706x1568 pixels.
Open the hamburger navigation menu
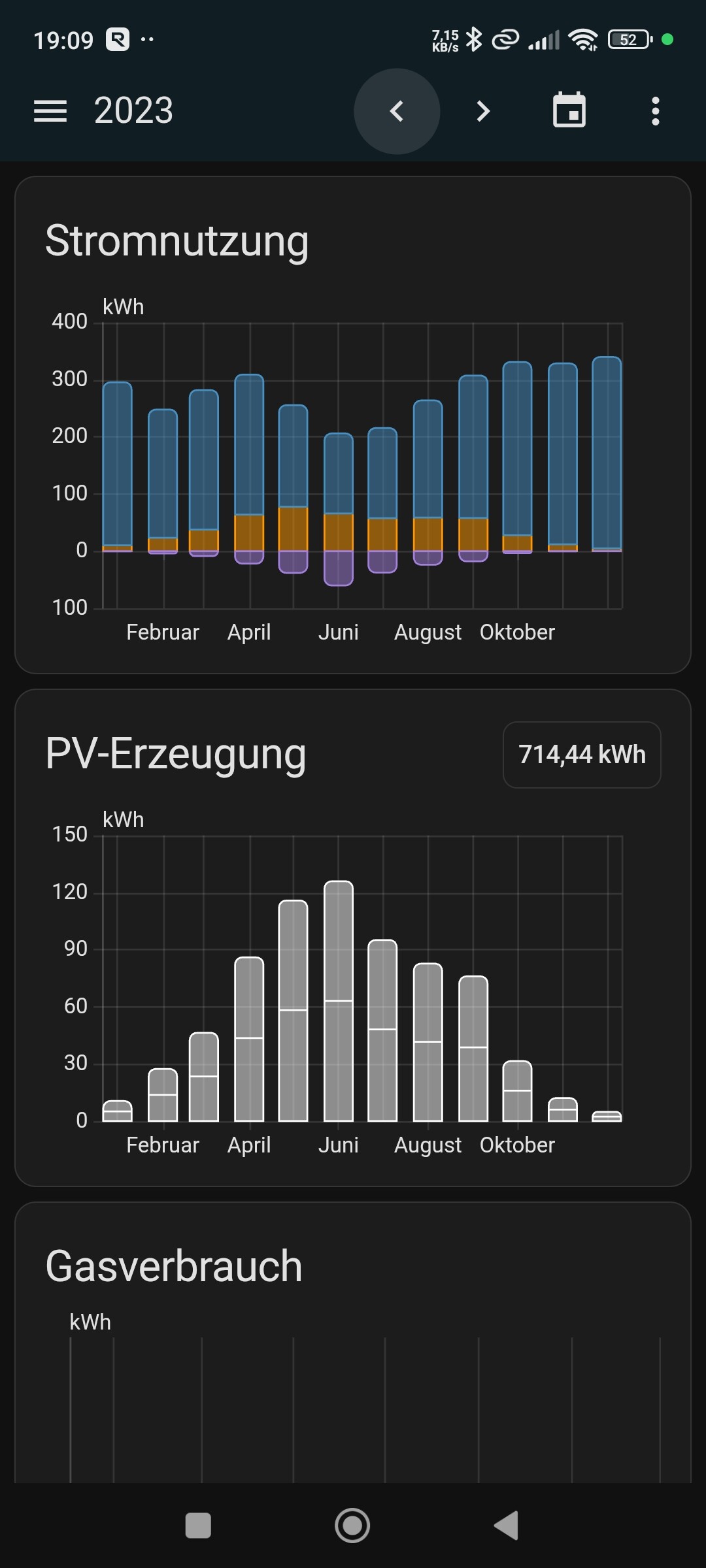click(x=50, y=111)
